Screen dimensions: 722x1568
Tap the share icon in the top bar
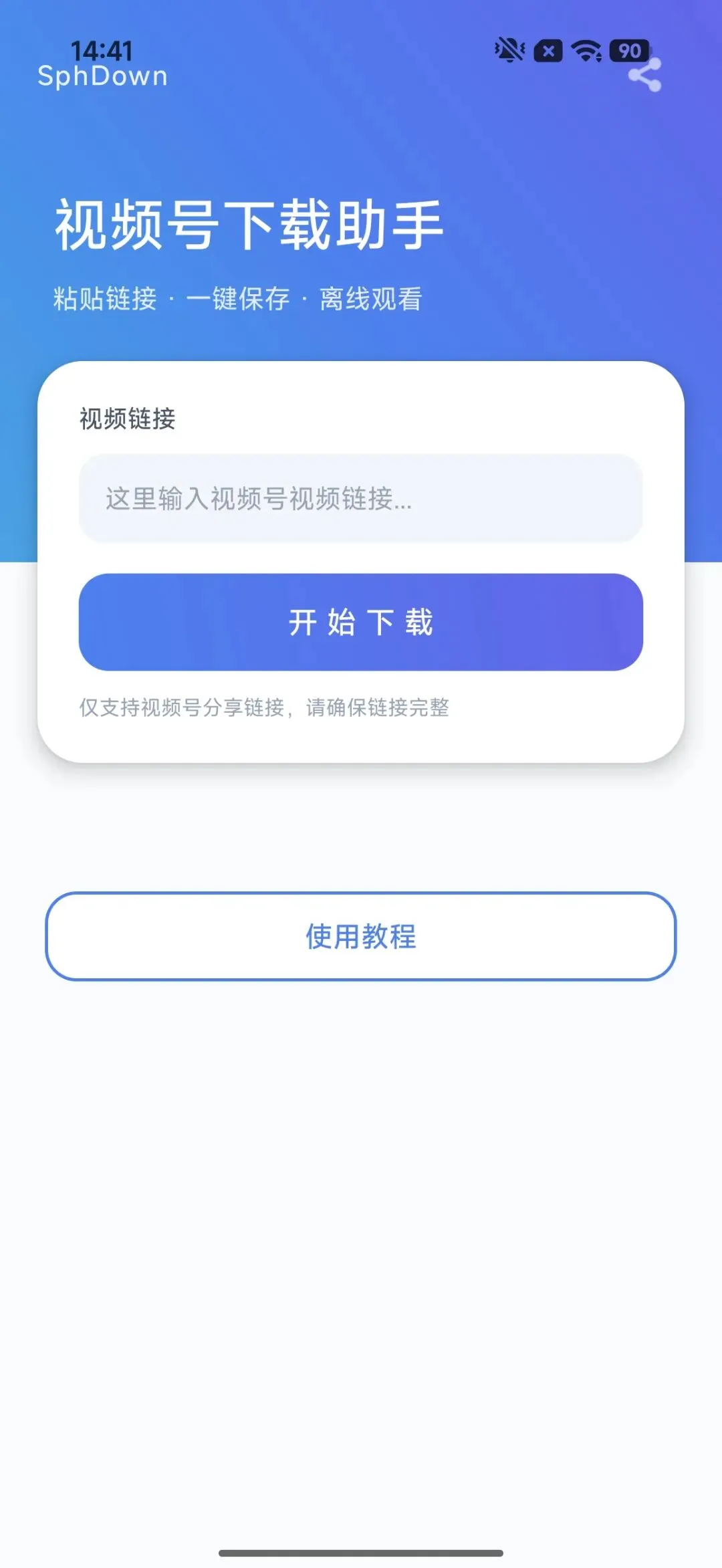pos(645,75)
